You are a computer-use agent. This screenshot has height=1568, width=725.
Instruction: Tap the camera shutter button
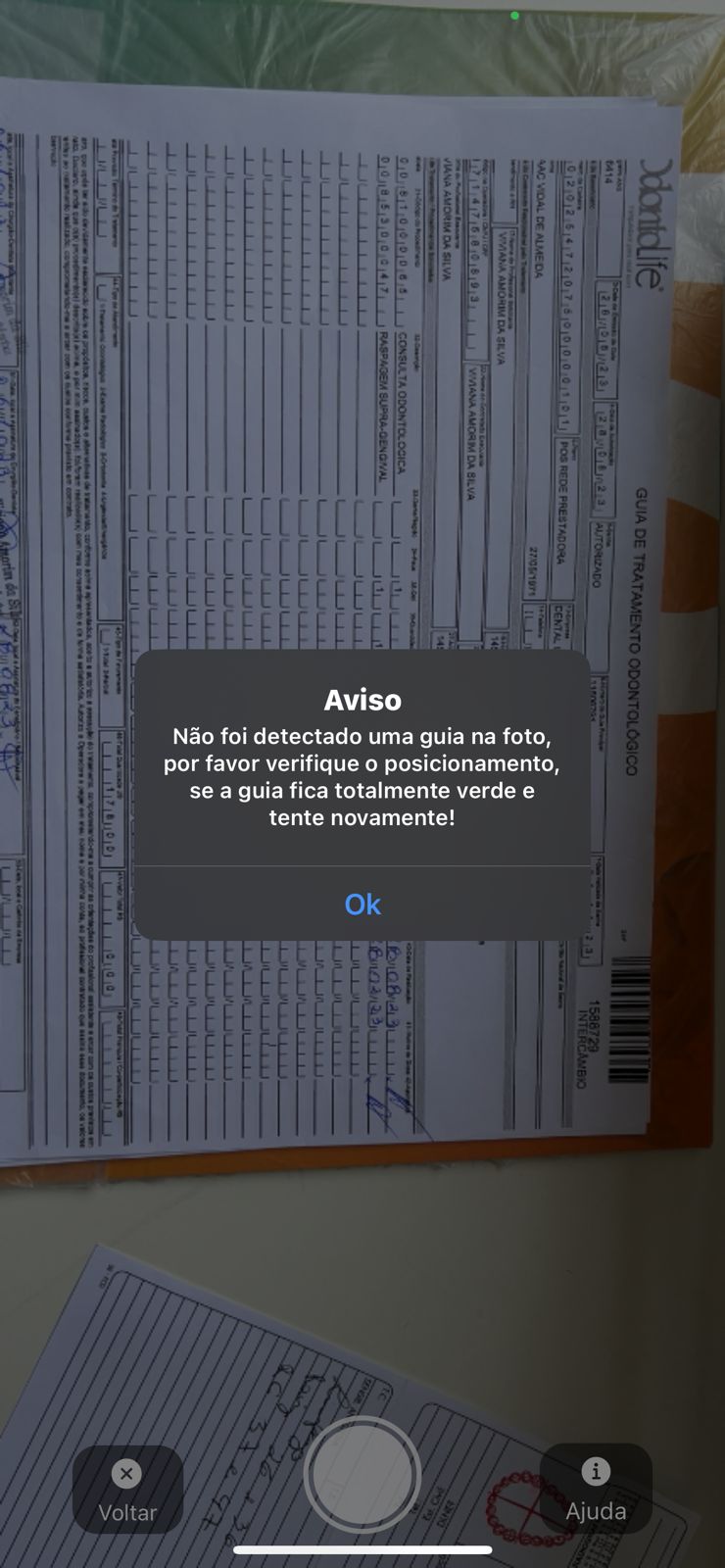click(x=362, y=1475)
